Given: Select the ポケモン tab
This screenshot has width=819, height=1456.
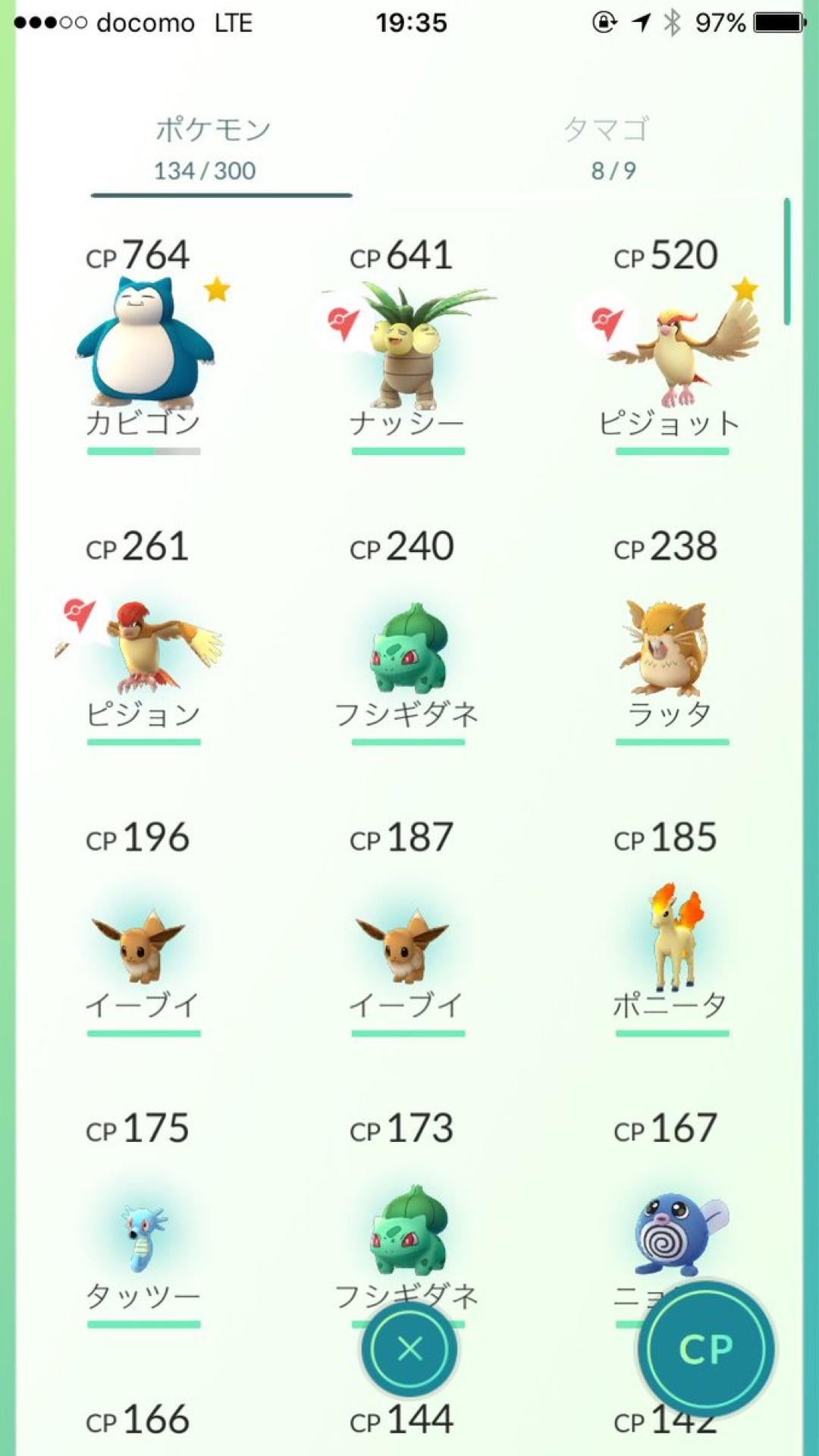Looking at the screenshot, I should [212, 148].
